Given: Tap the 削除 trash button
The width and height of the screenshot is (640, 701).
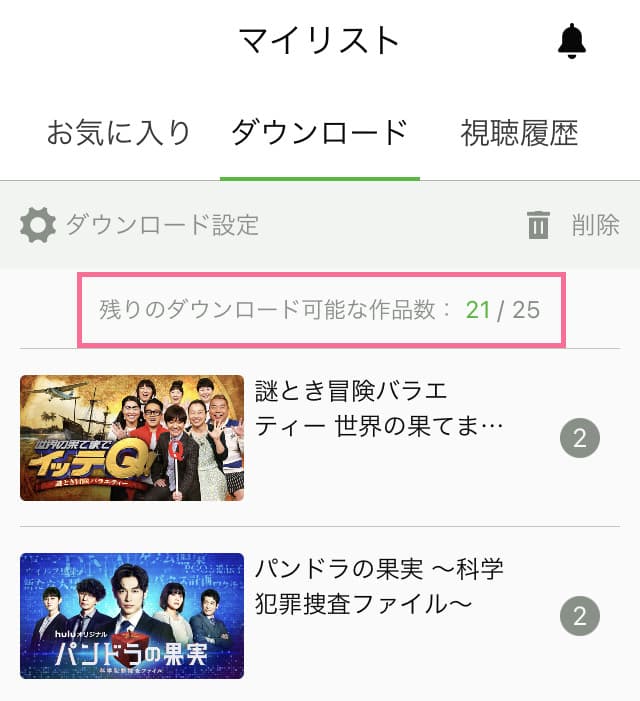Looking at the screenshot, I should pyautogui.click(x=573, y=225).
